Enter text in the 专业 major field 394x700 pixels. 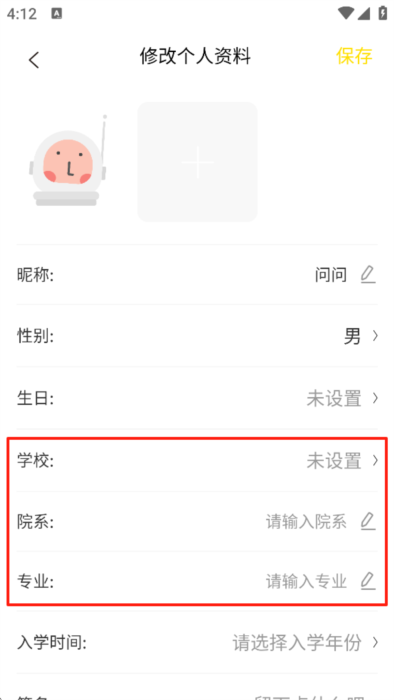pyautogui.click(x=197, y=582)
